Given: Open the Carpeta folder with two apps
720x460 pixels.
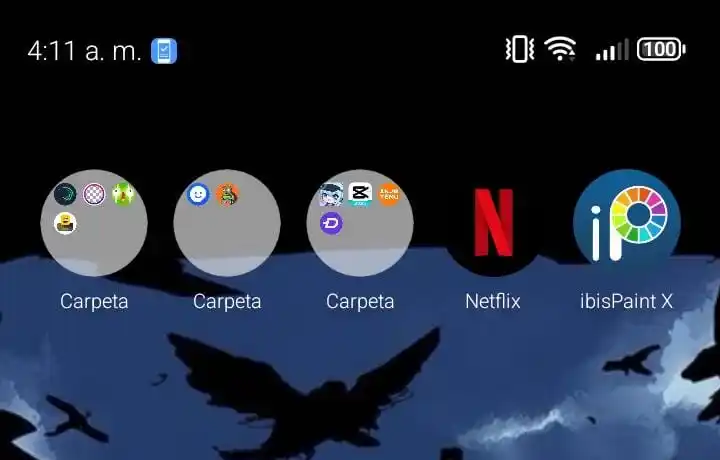Looking at the screenshot, I should pos(227,223).
